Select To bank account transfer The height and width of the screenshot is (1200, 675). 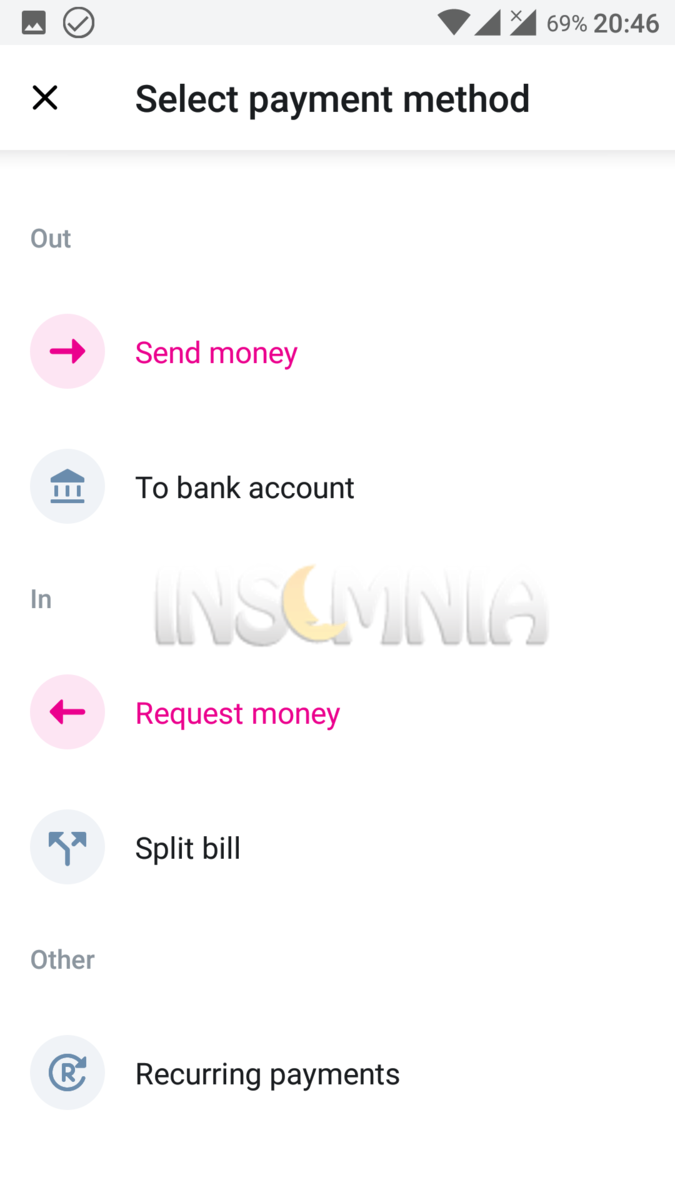[x=337, y=487]
